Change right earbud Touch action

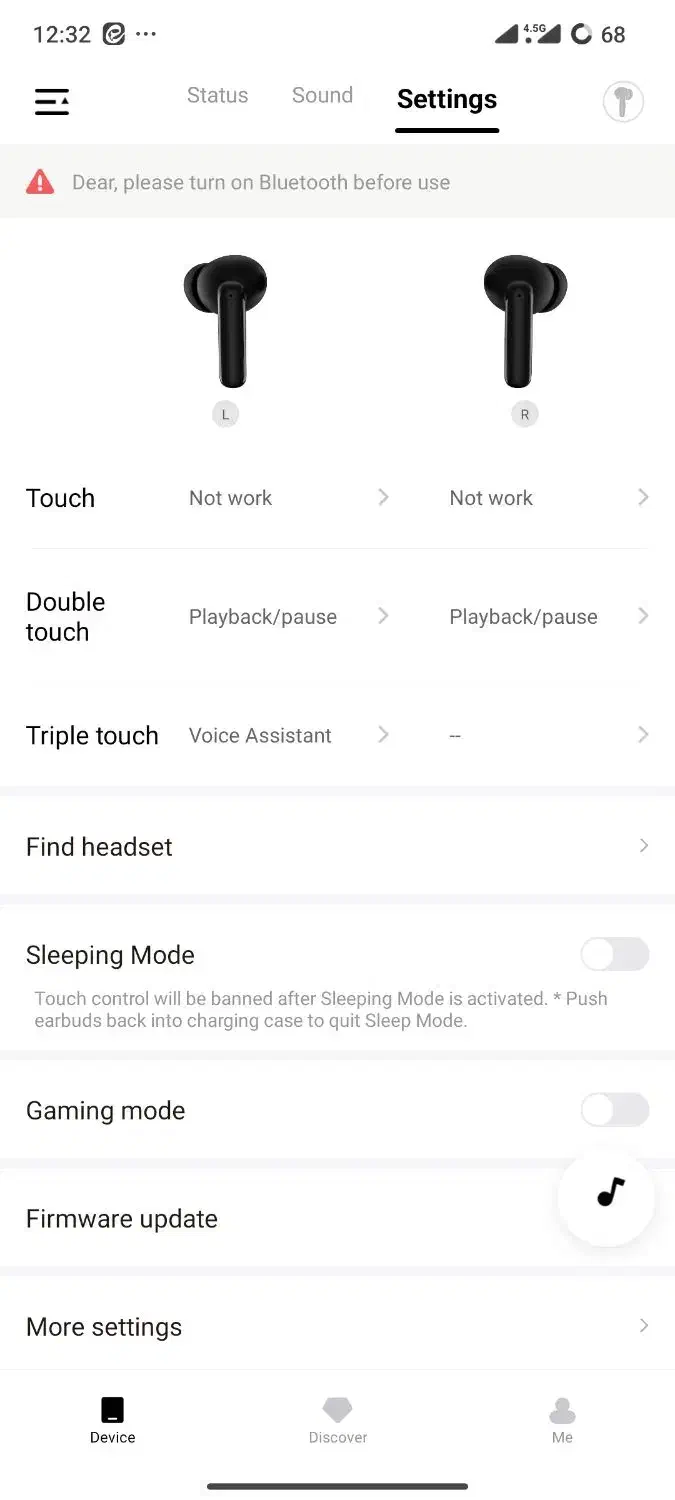(x=548, y=498)
